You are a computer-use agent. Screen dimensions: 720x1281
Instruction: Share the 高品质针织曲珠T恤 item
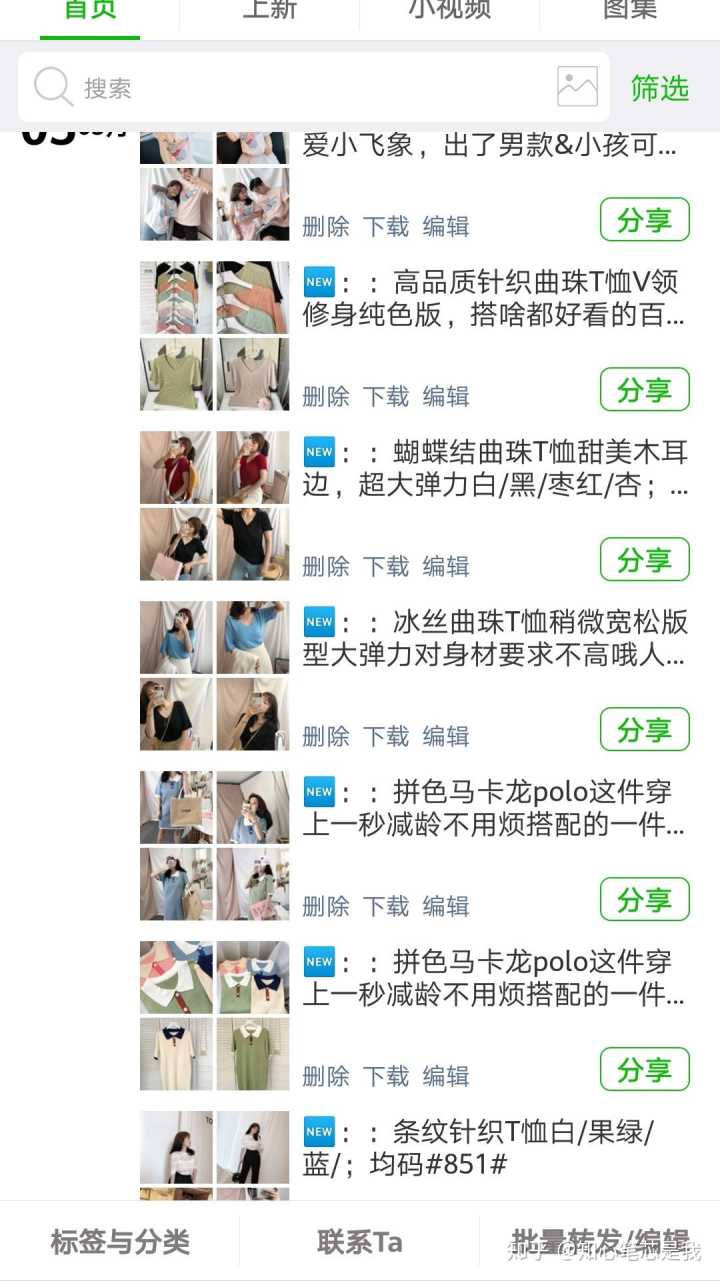click(x=644, y=390)
